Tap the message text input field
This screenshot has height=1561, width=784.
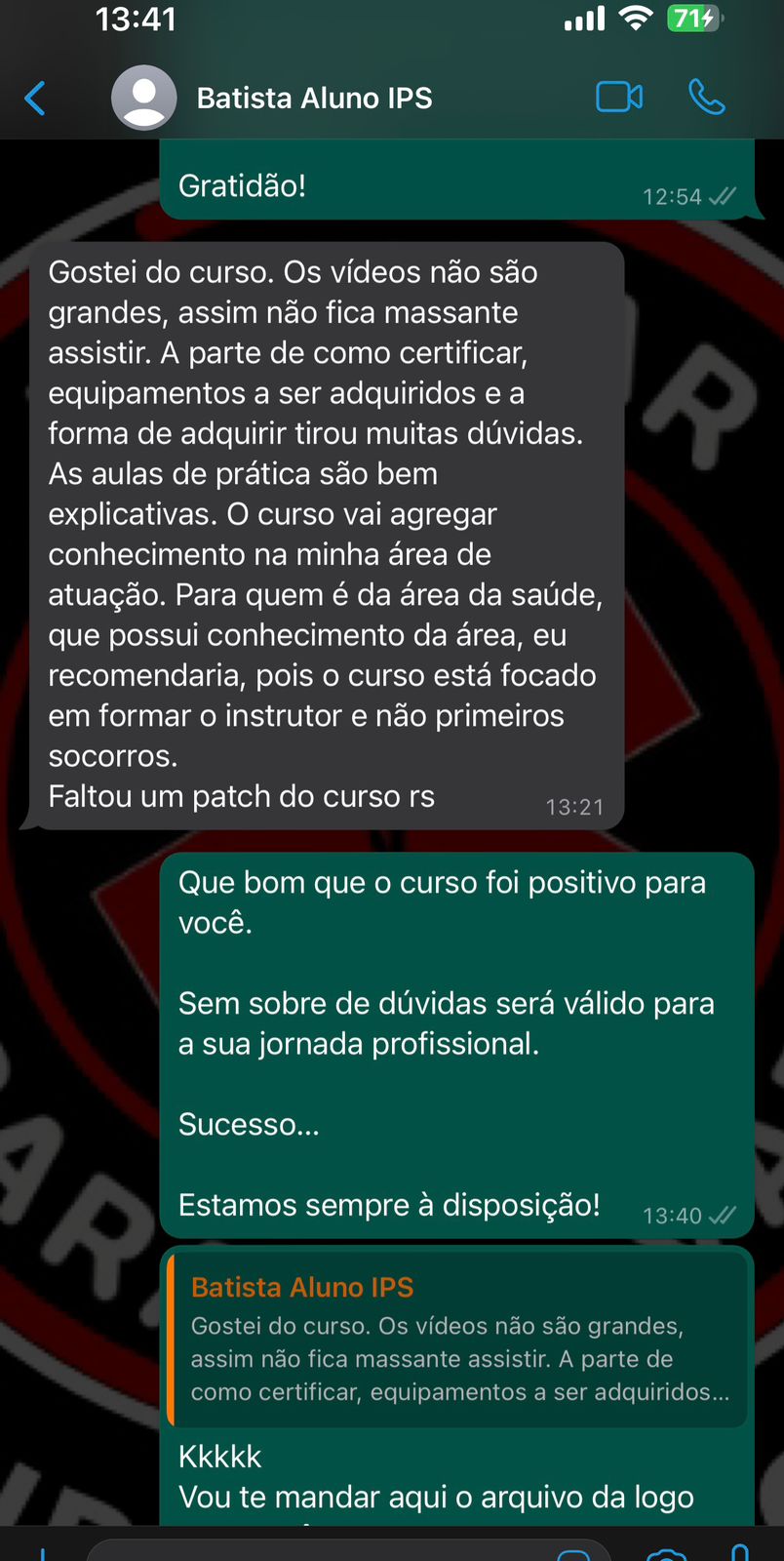tap(322, 1550)
